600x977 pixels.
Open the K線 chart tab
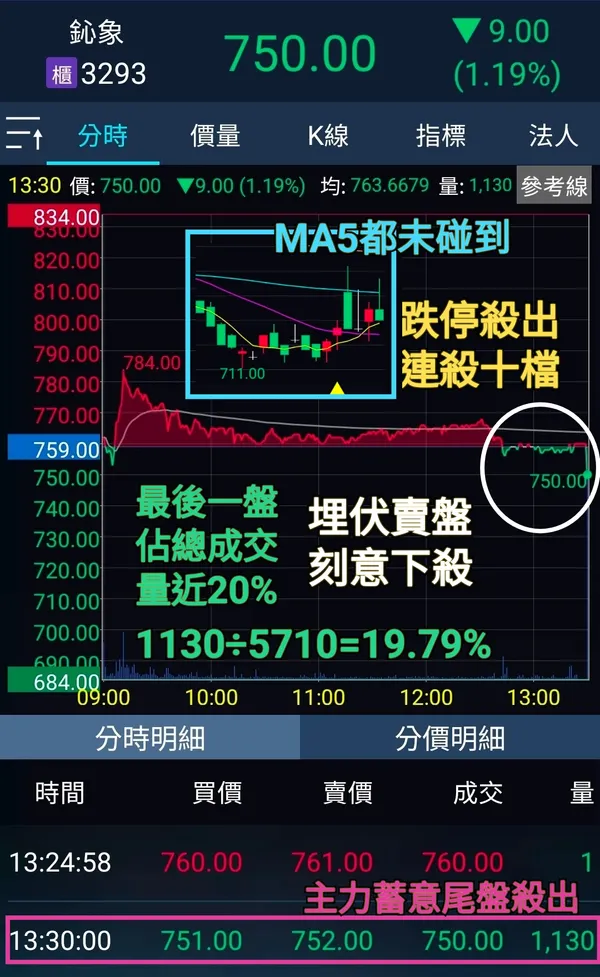(x=328, y=135)
